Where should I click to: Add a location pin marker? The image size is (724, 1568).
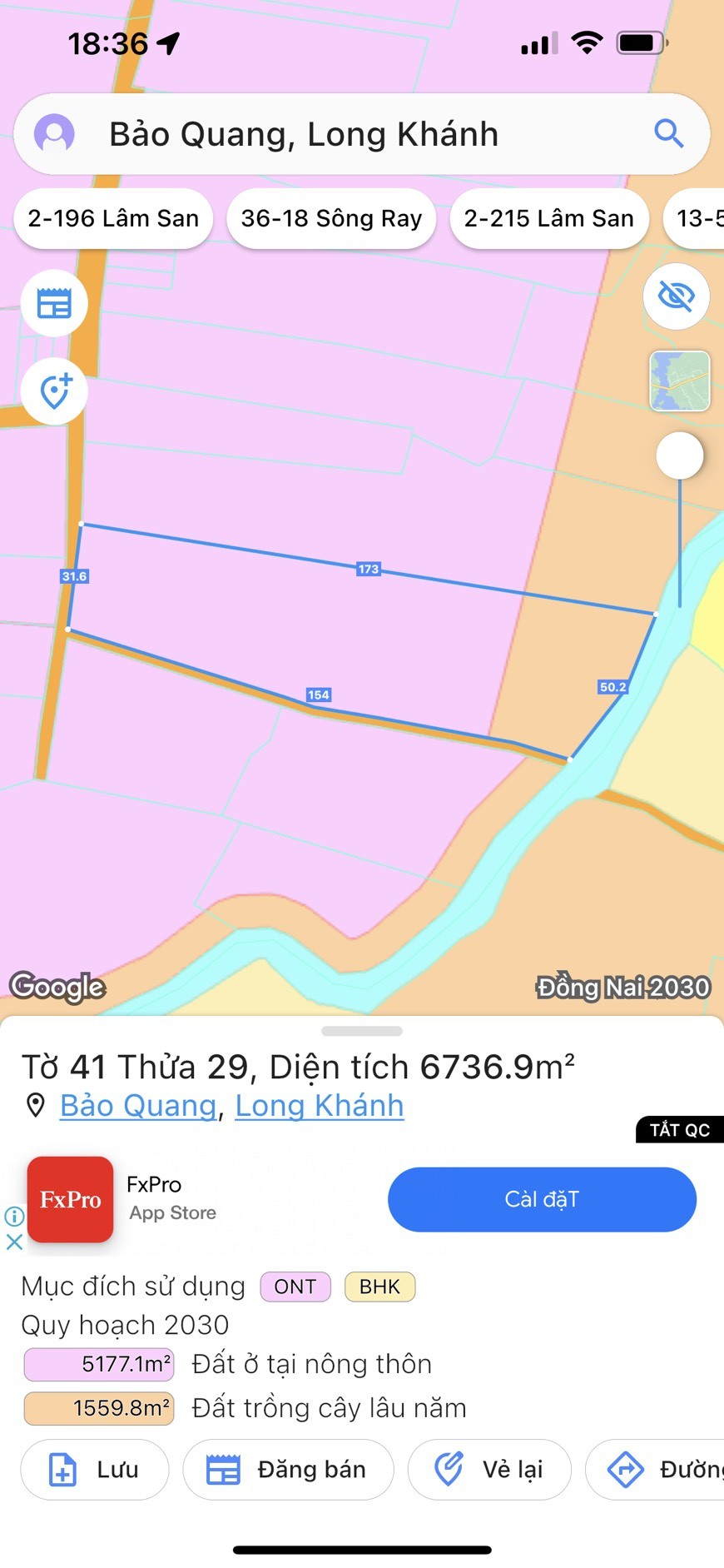point(55,391)
